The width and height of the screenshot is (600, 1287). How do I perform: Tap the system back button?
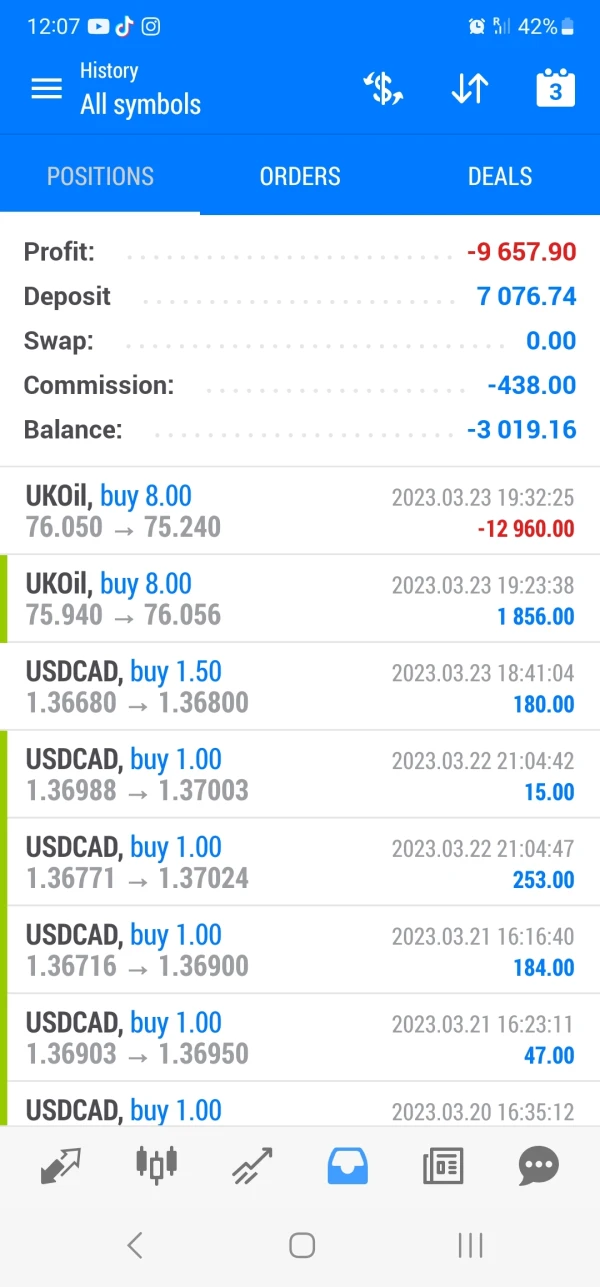(x=135, y=1245)
